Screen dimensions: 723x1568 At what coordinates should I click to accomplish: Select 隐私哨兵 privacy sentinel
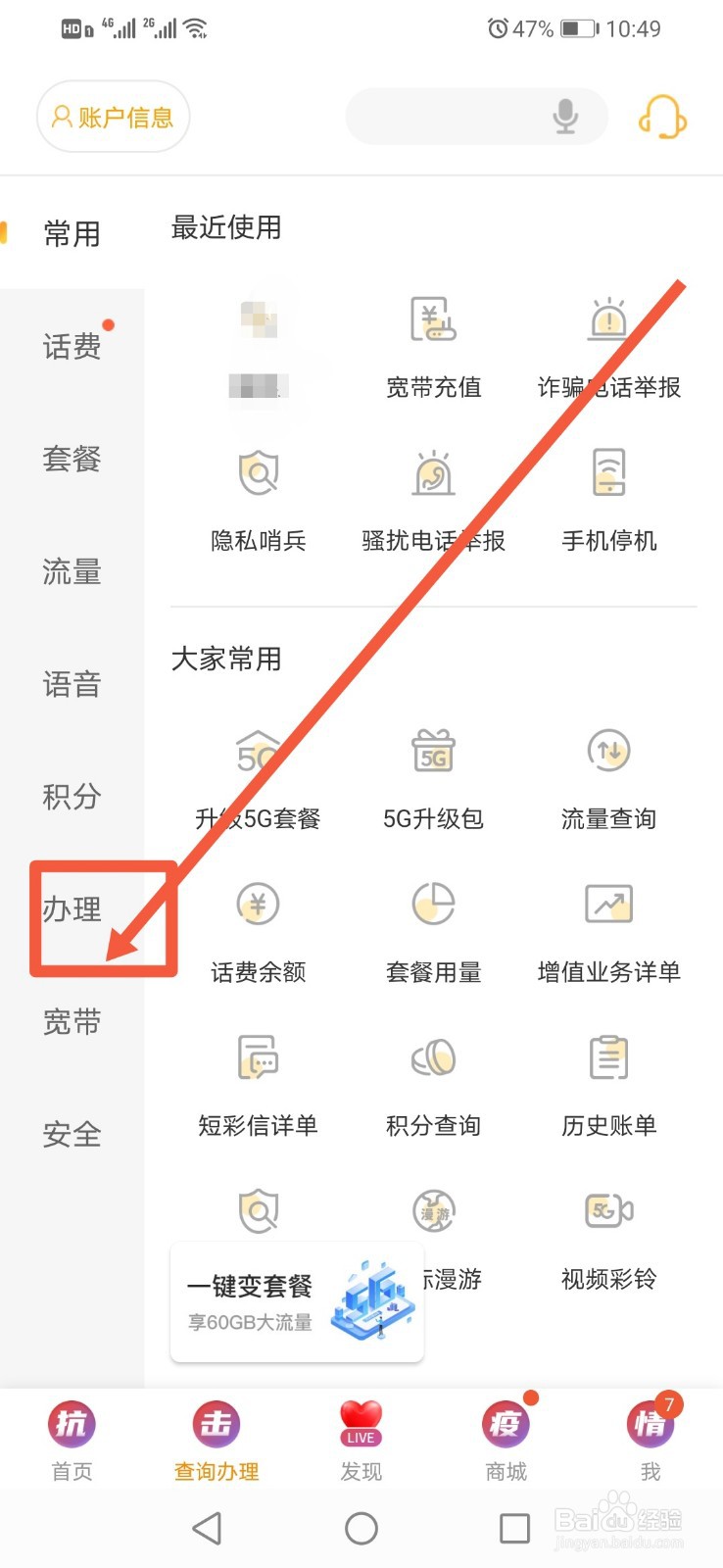(257, 495)
